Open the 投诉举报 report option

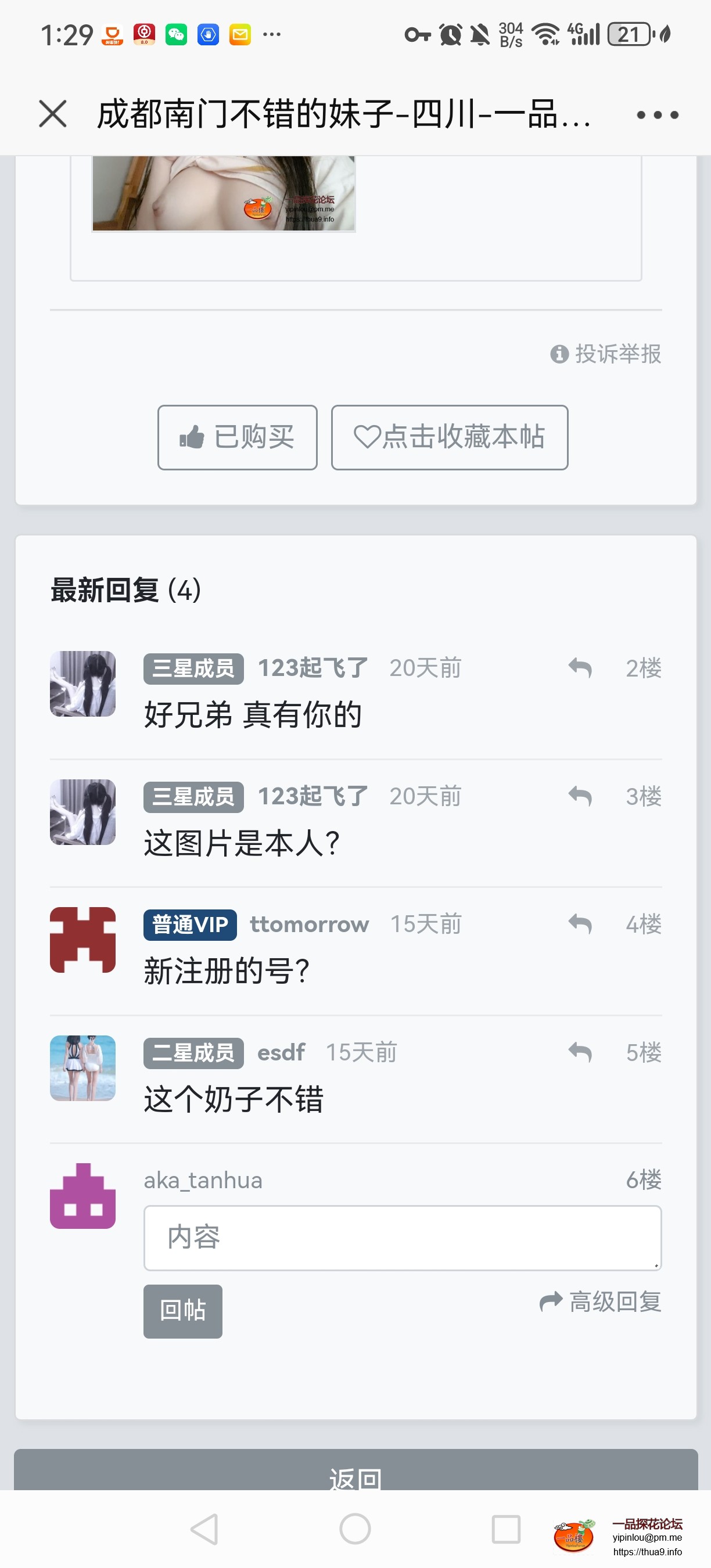tap(606, 354)
